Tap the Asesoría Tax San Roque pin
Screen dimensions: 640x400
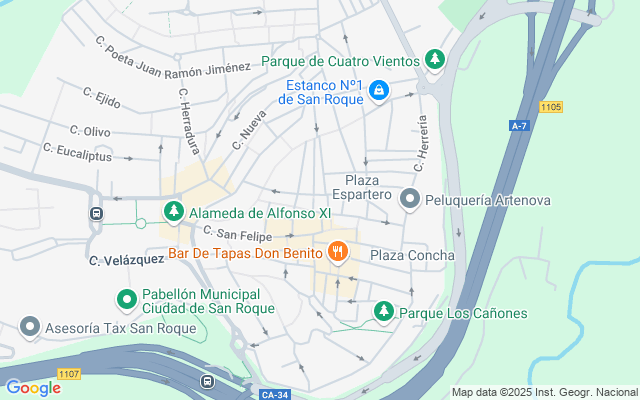[x=31, y=327]
